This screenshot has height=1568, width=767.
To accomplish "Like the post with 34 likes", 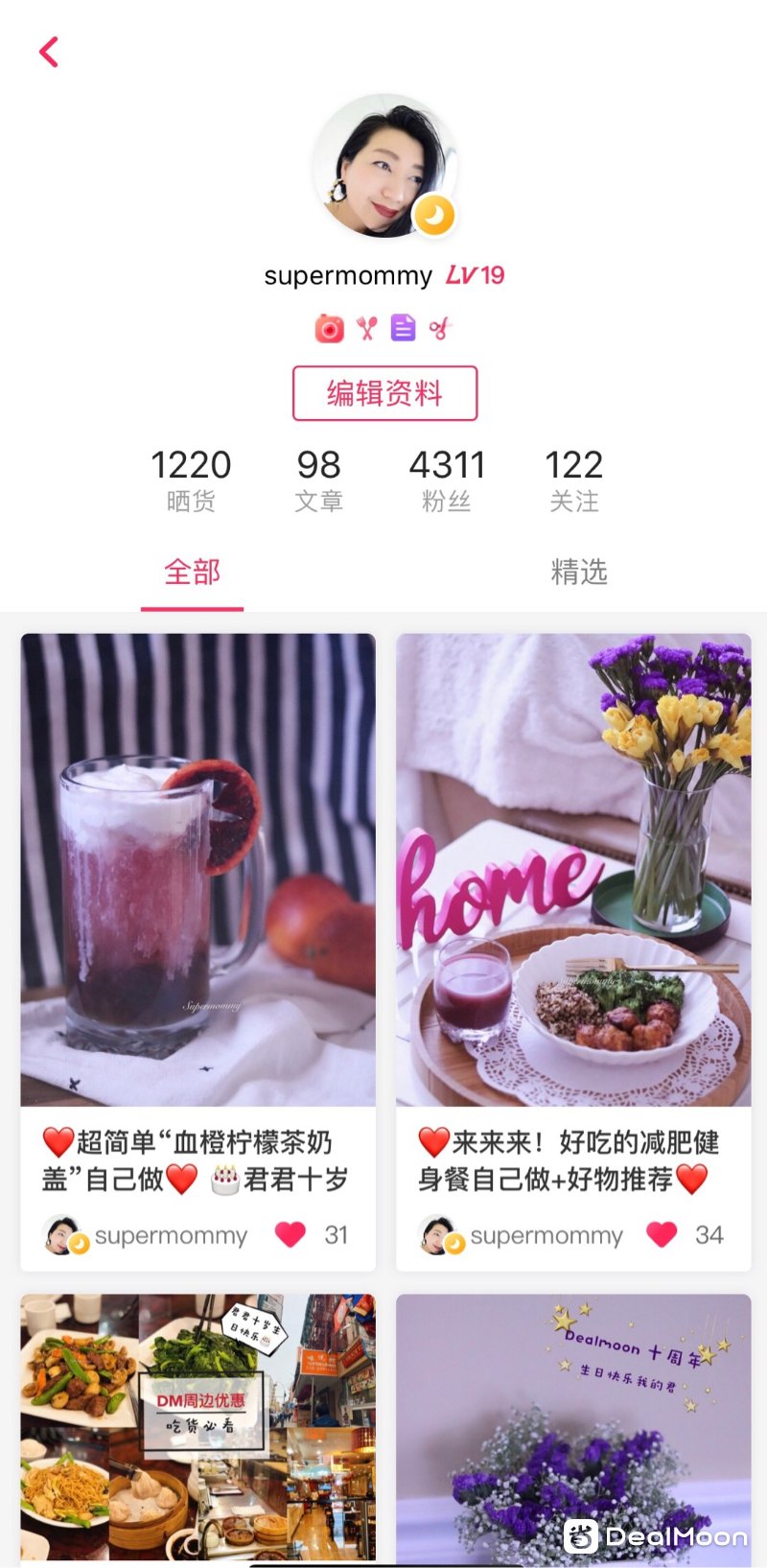I will click(662, 1234).
